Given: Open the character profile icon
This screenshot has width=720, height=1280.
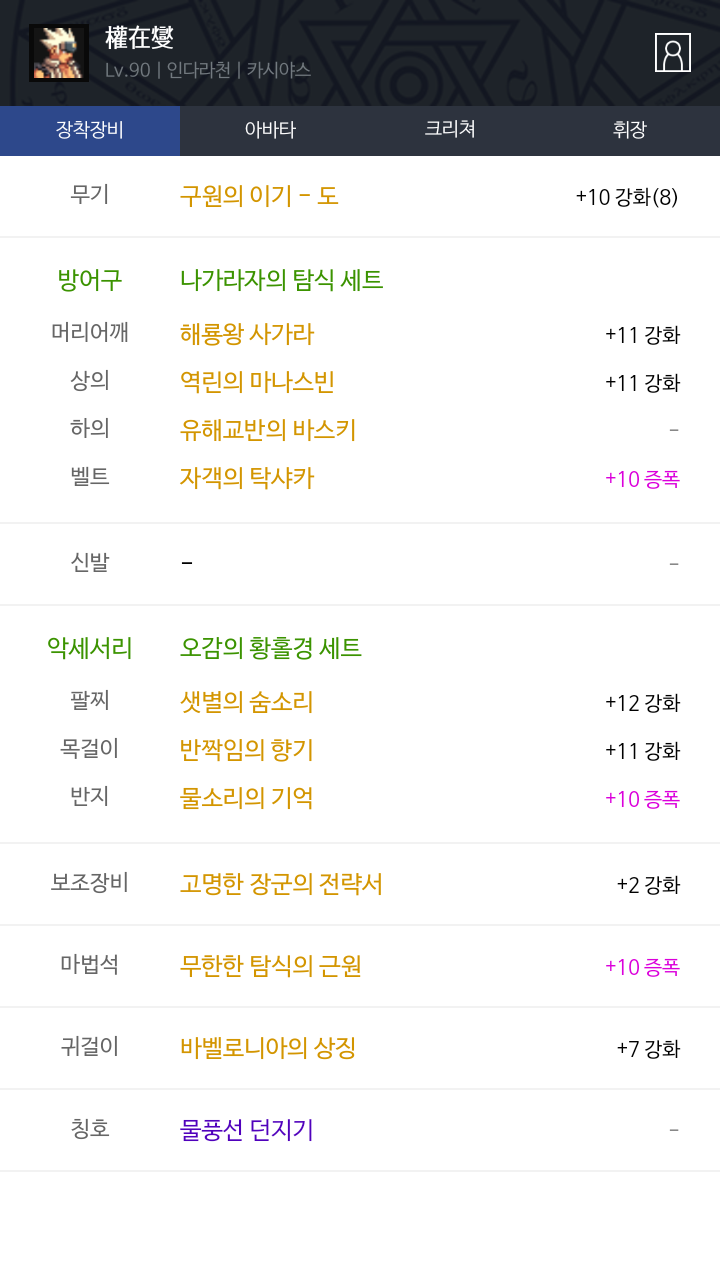Looking at the screenshot, I should coord(673,52).
